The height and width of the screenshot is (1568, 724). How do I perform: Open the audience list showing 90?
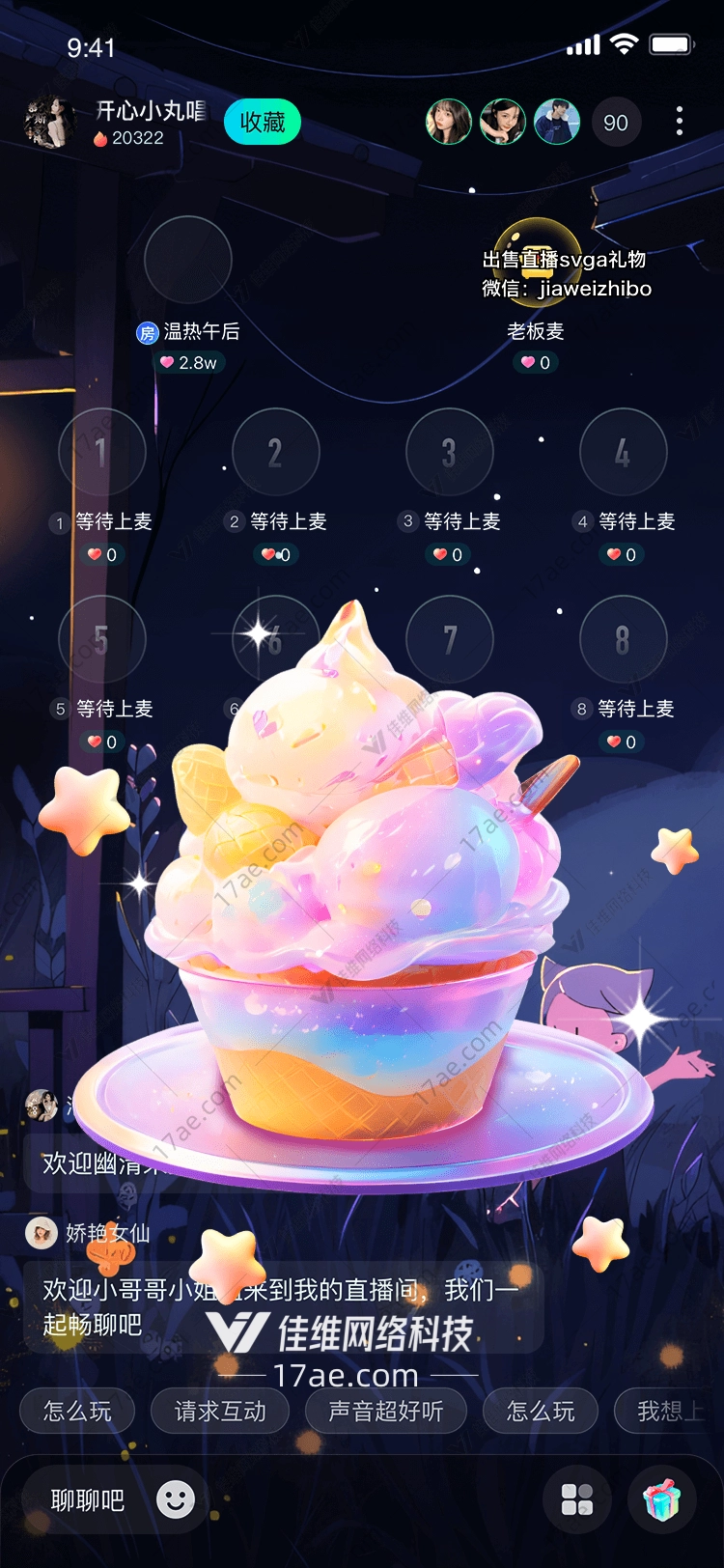(x=616, y=123)
